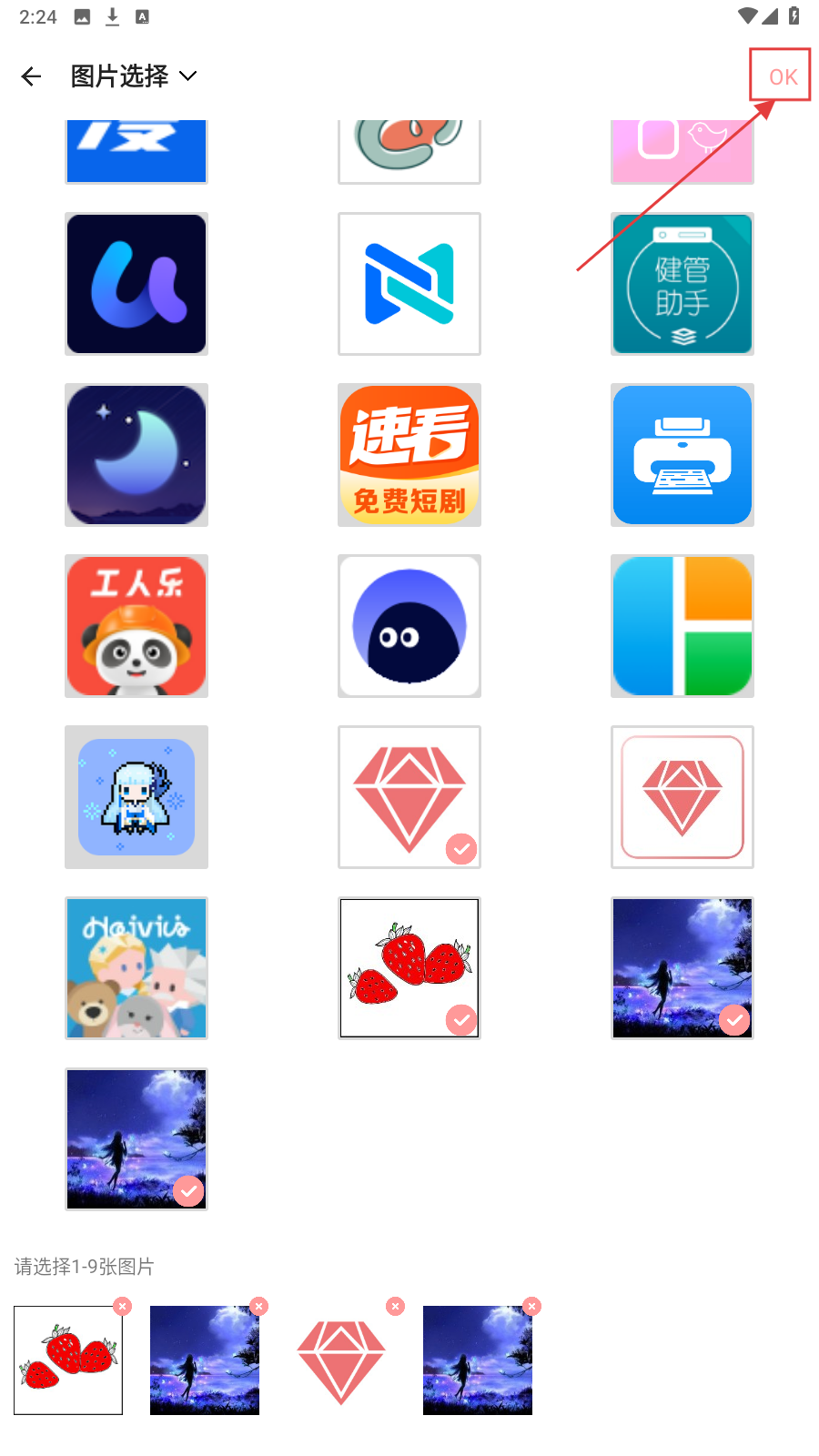Viewport: 819px width, 1456px height.
Task: Confirm the selection with OK
Action: 783,76
